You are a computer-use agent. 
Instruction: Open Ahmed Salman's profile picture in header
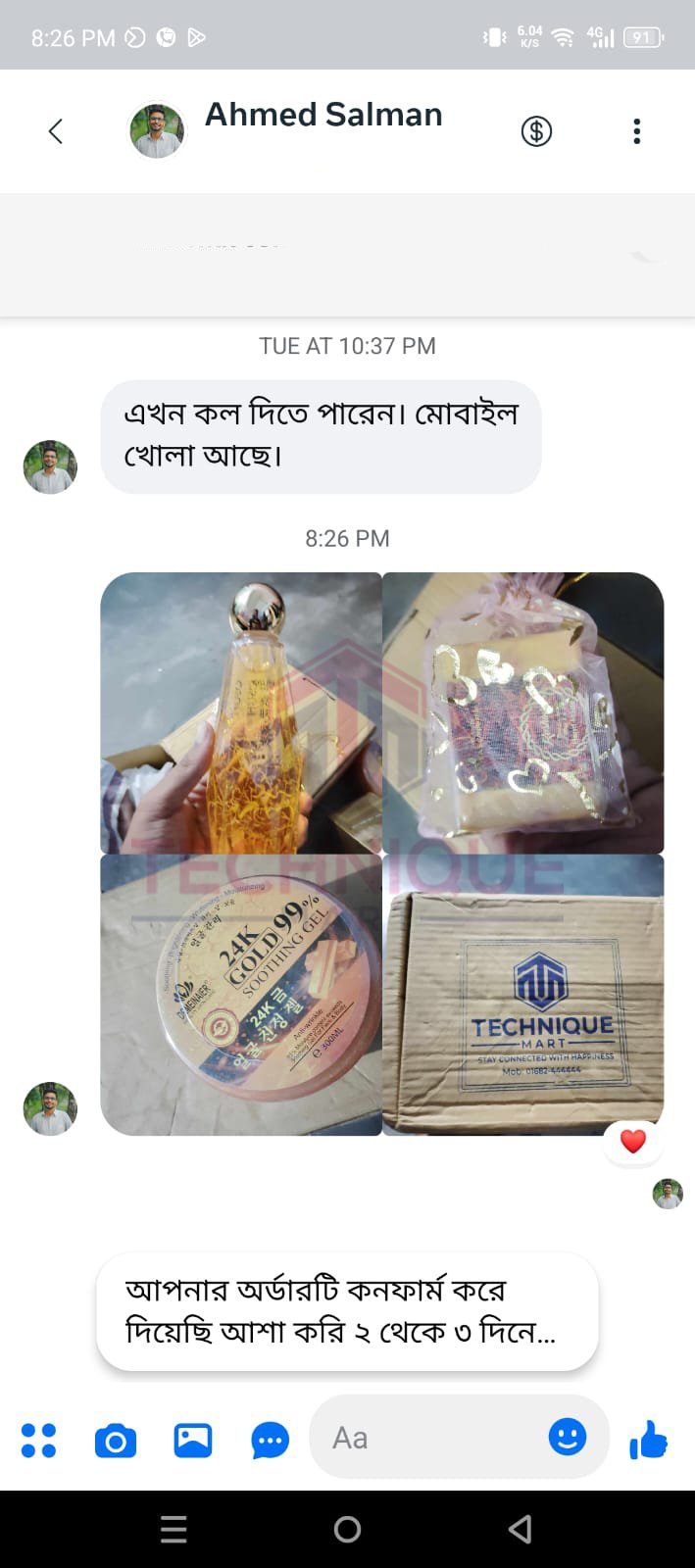click(x=157, y=130)
